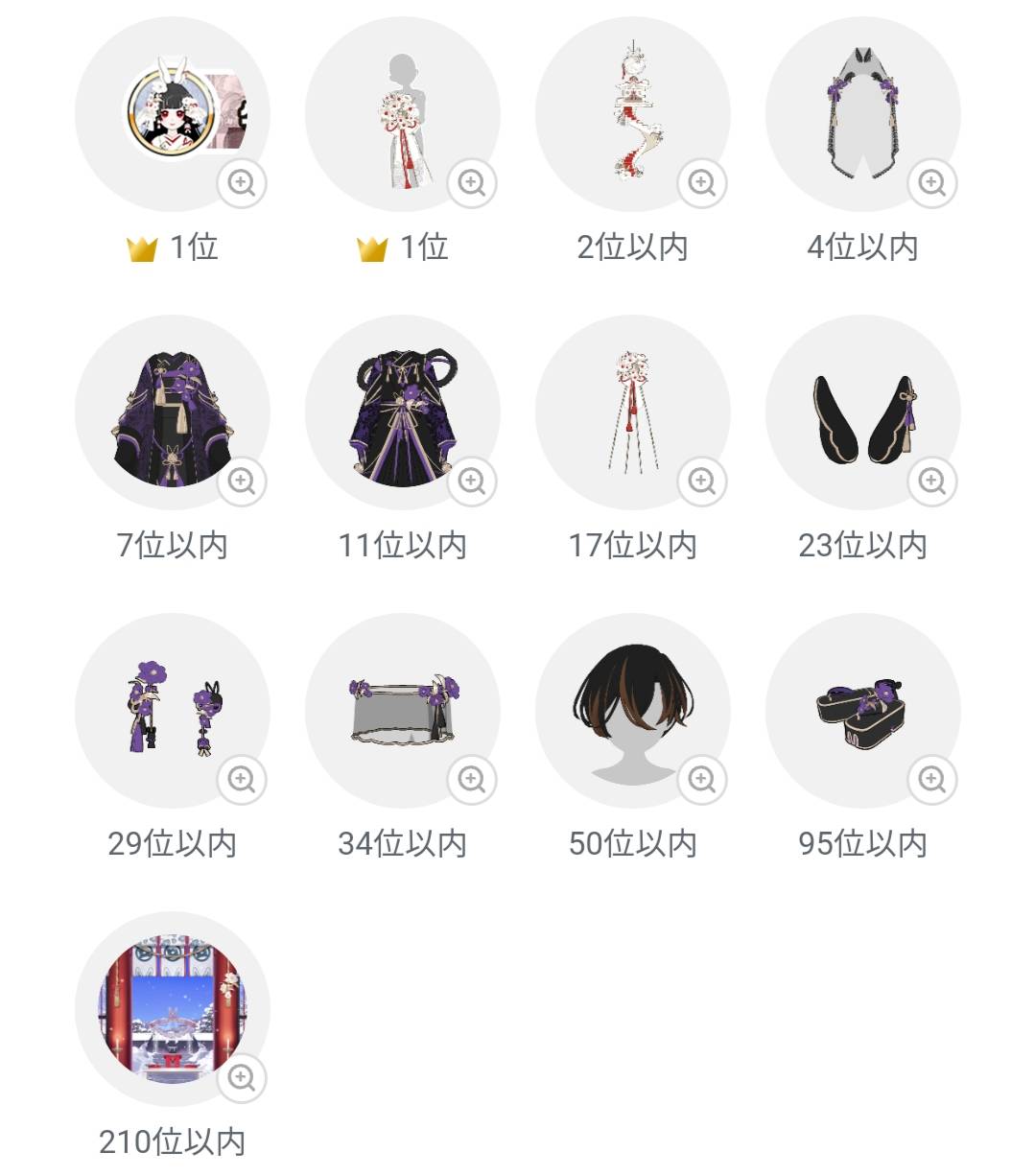Enlarge the 11位以内 kimono back item

point(472,481)
